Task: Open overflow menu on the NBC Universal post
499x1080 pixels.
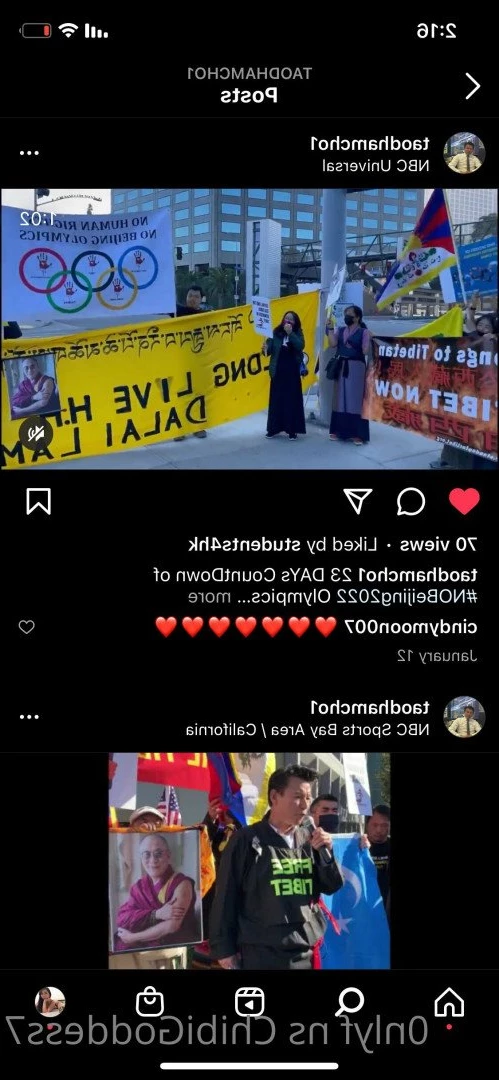Action: tap(29, 153)
